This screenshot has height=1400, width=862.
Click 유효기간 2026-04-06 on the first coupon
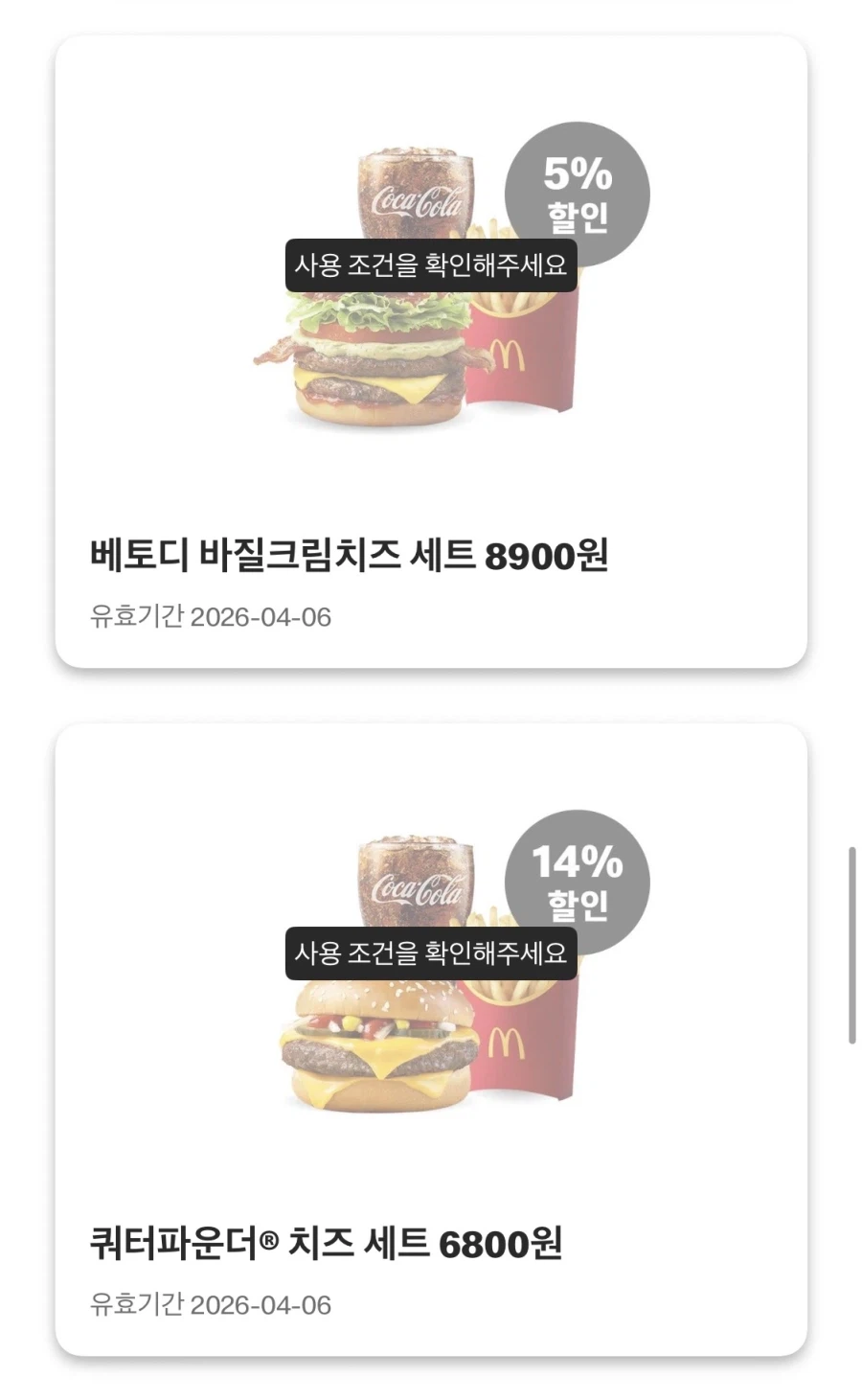[211, 617]
